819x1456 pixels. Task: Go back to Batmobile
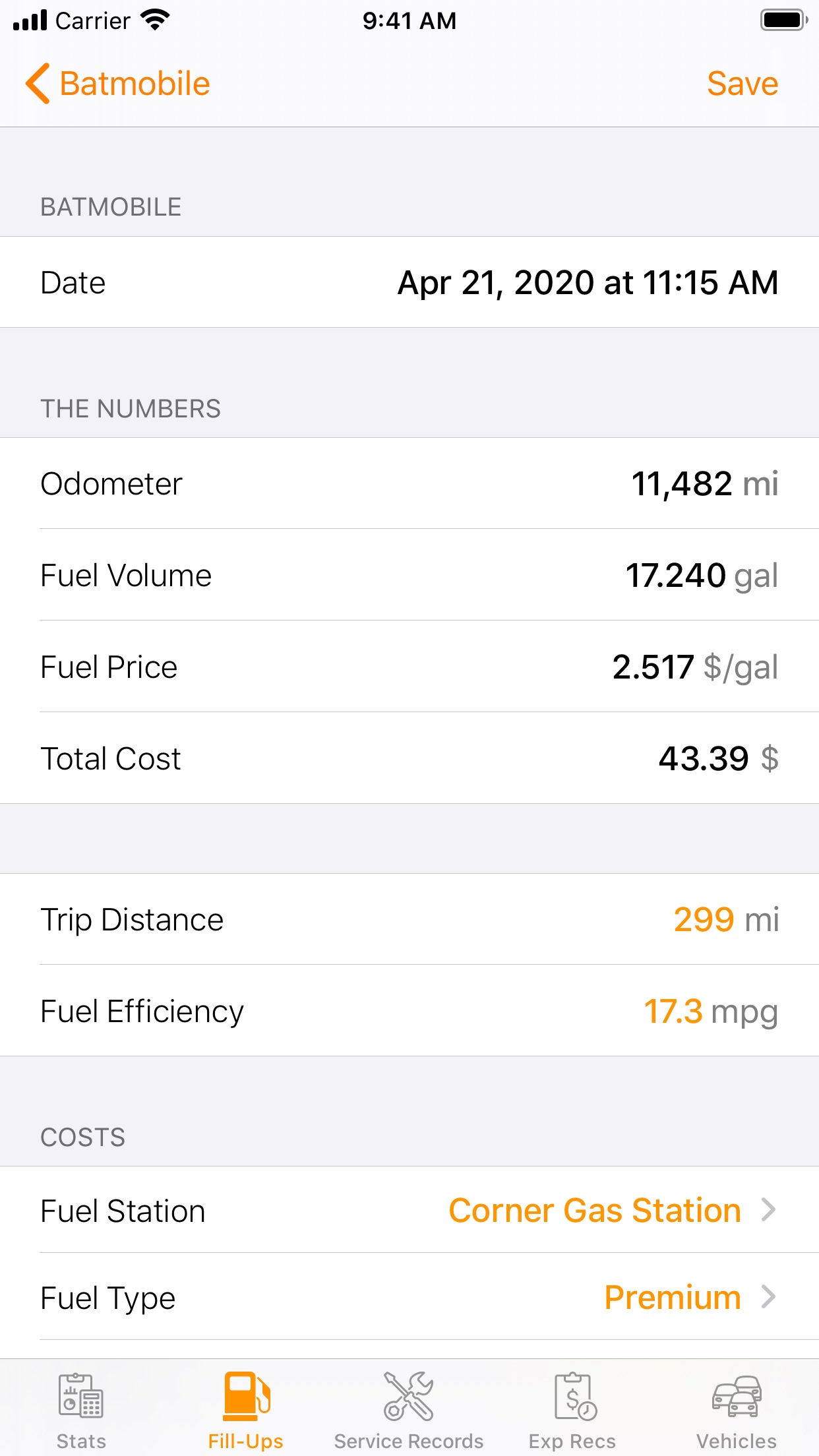coord(119,84)
